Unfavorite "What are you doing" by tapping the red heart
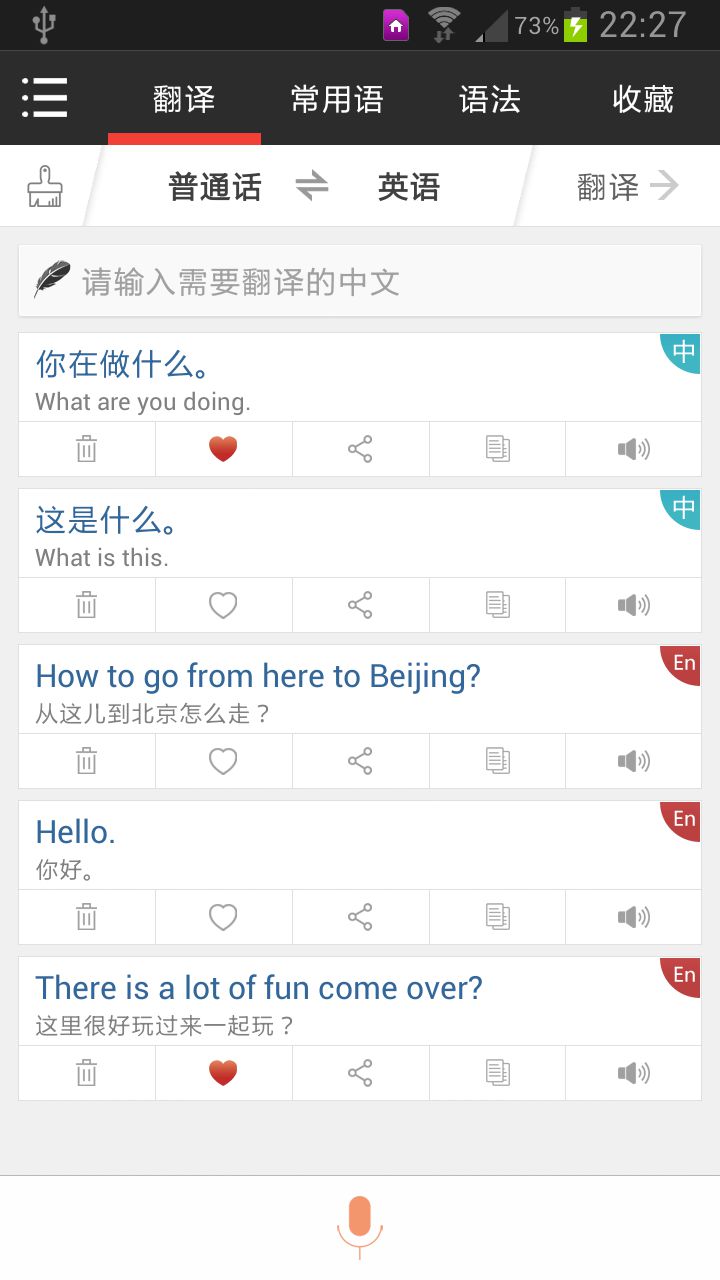Image resolution: width=720 pixels, height=1280 pixels. (x=223, y=449)
